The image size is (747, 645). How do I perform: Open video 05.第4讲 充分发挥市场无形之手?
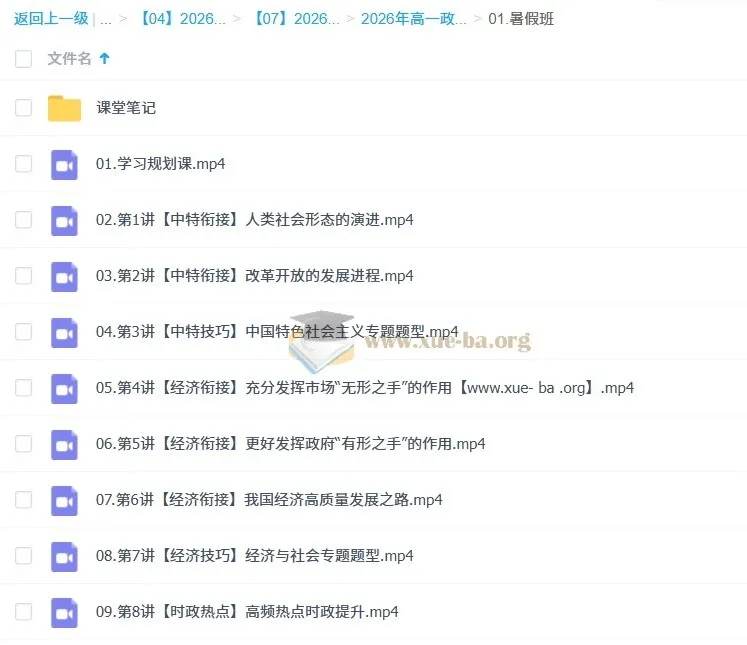point(364,388)
